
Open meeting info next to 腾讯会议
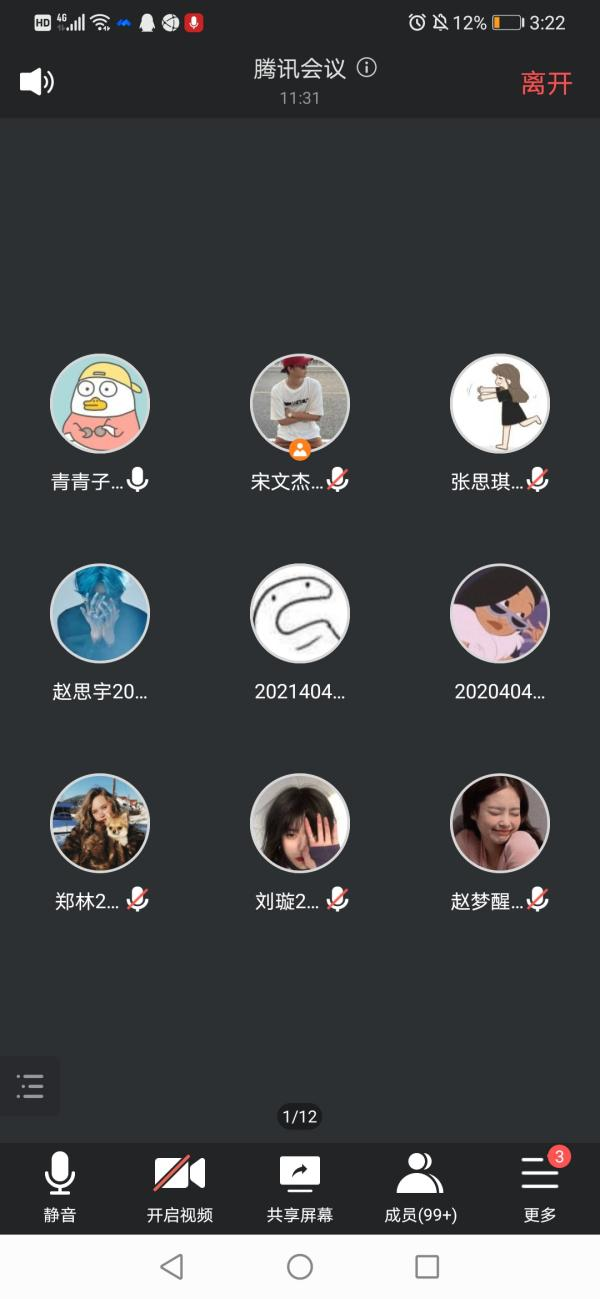click(367, 68)
